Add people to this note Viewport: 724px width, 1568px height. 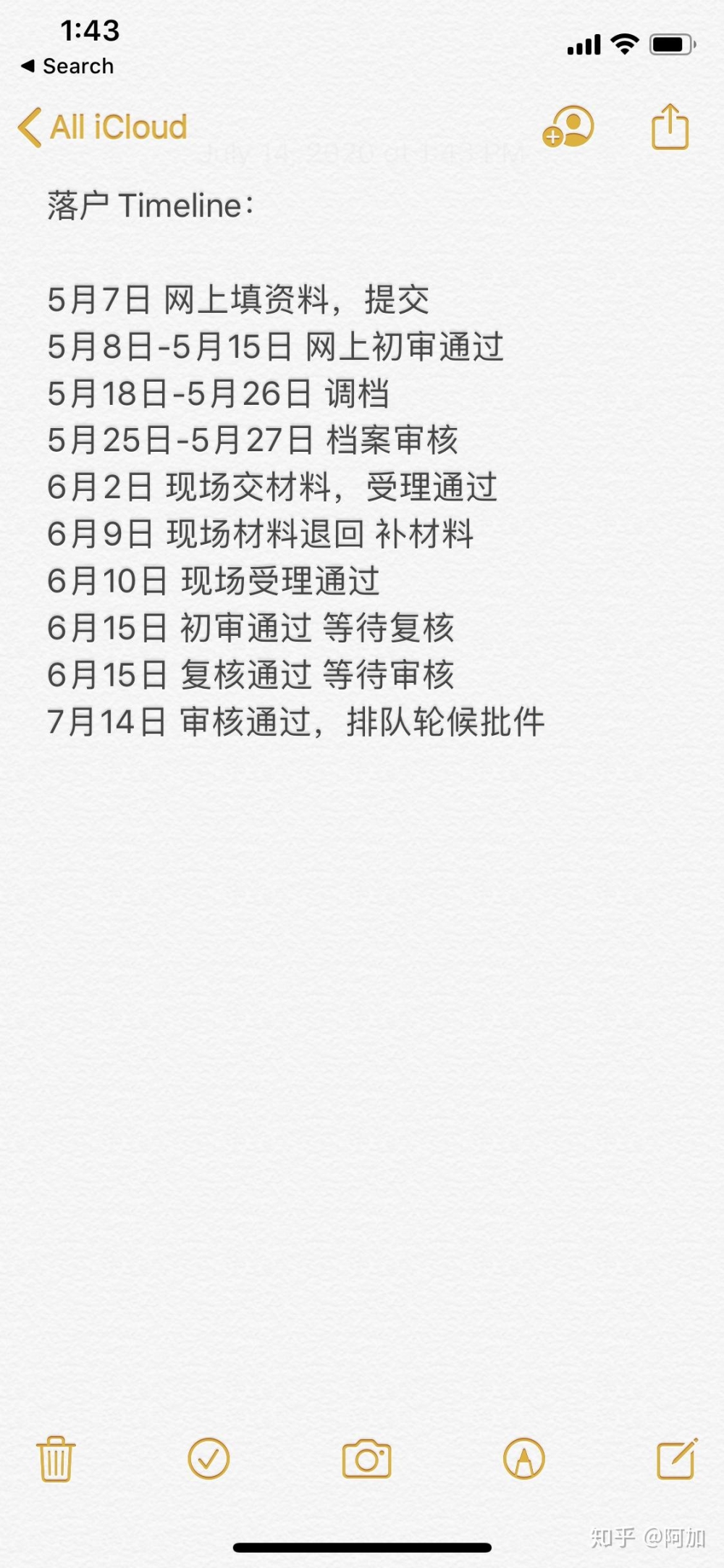click(x=568, y=127)
